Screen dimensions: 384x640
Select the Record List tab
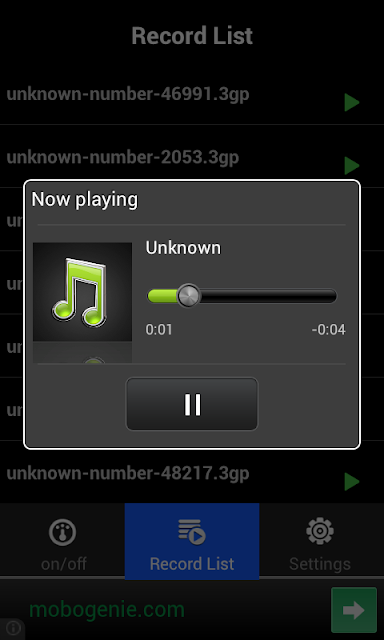[192, 541]
